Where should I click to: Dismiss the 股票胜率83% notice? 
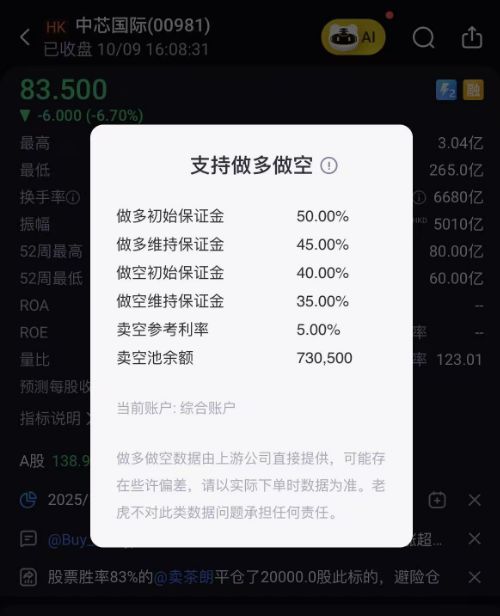pyautogui.click(x=474, y=577)
